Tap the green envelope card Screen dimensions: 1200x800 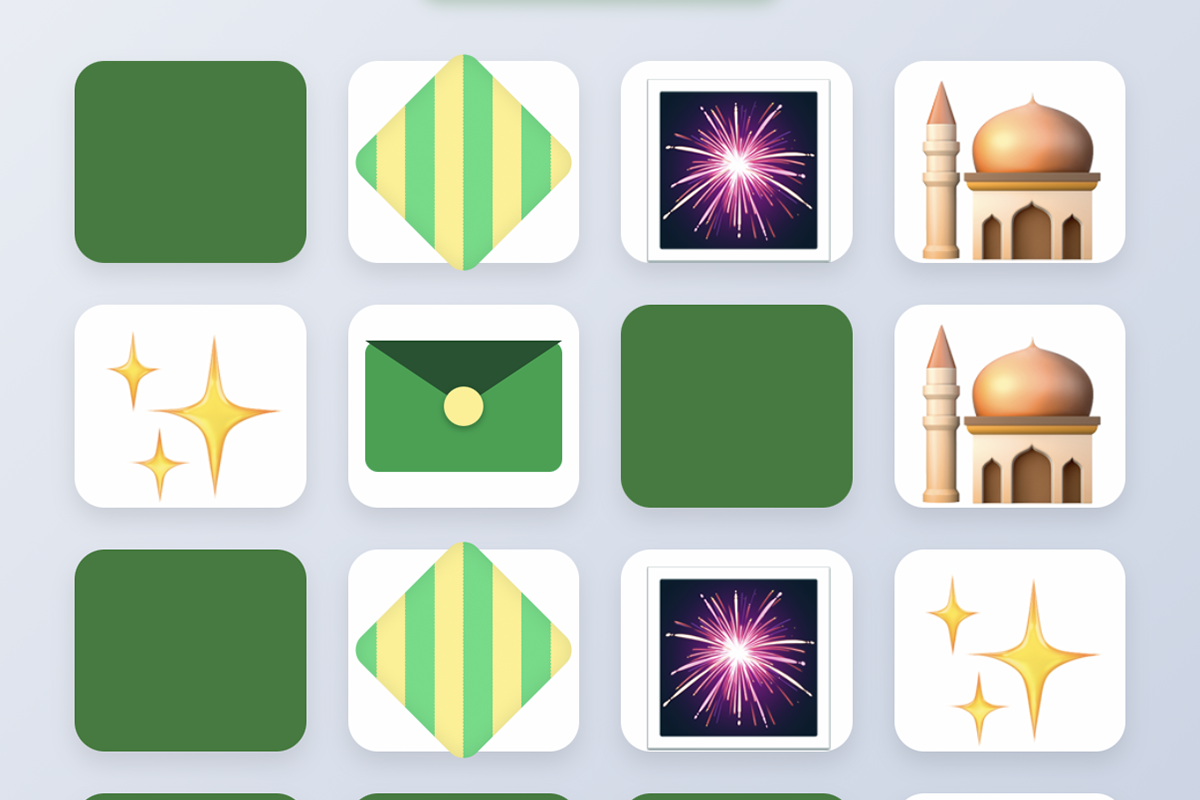pos(463,406)
